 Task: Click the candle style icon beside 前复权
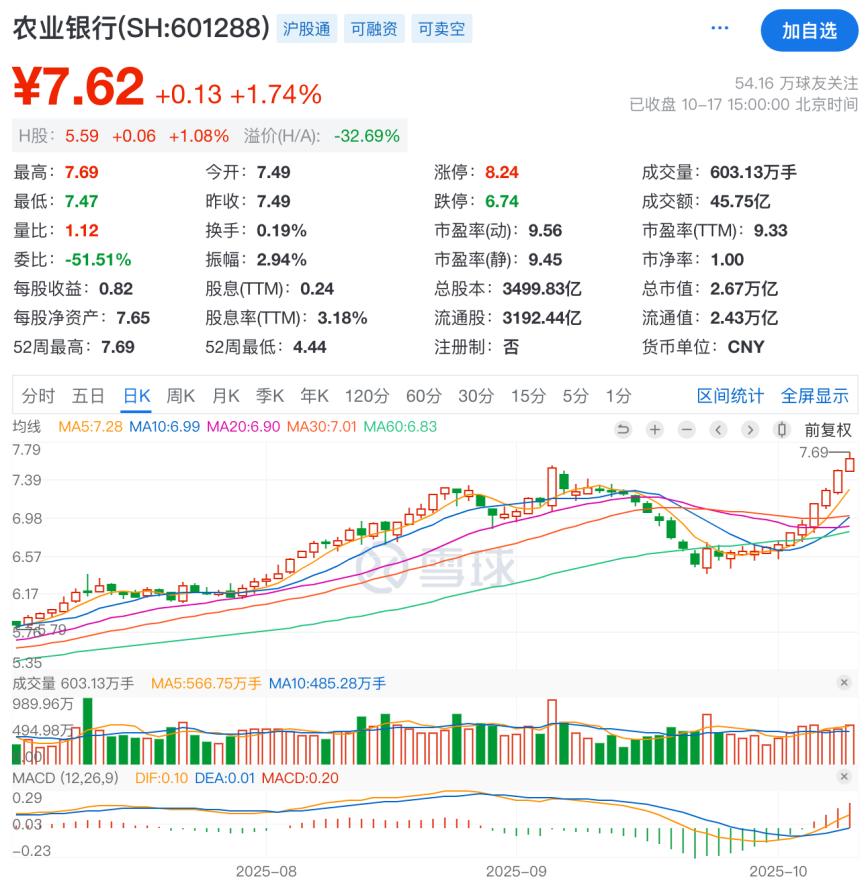pyautogui.click(x=781, y=428)
